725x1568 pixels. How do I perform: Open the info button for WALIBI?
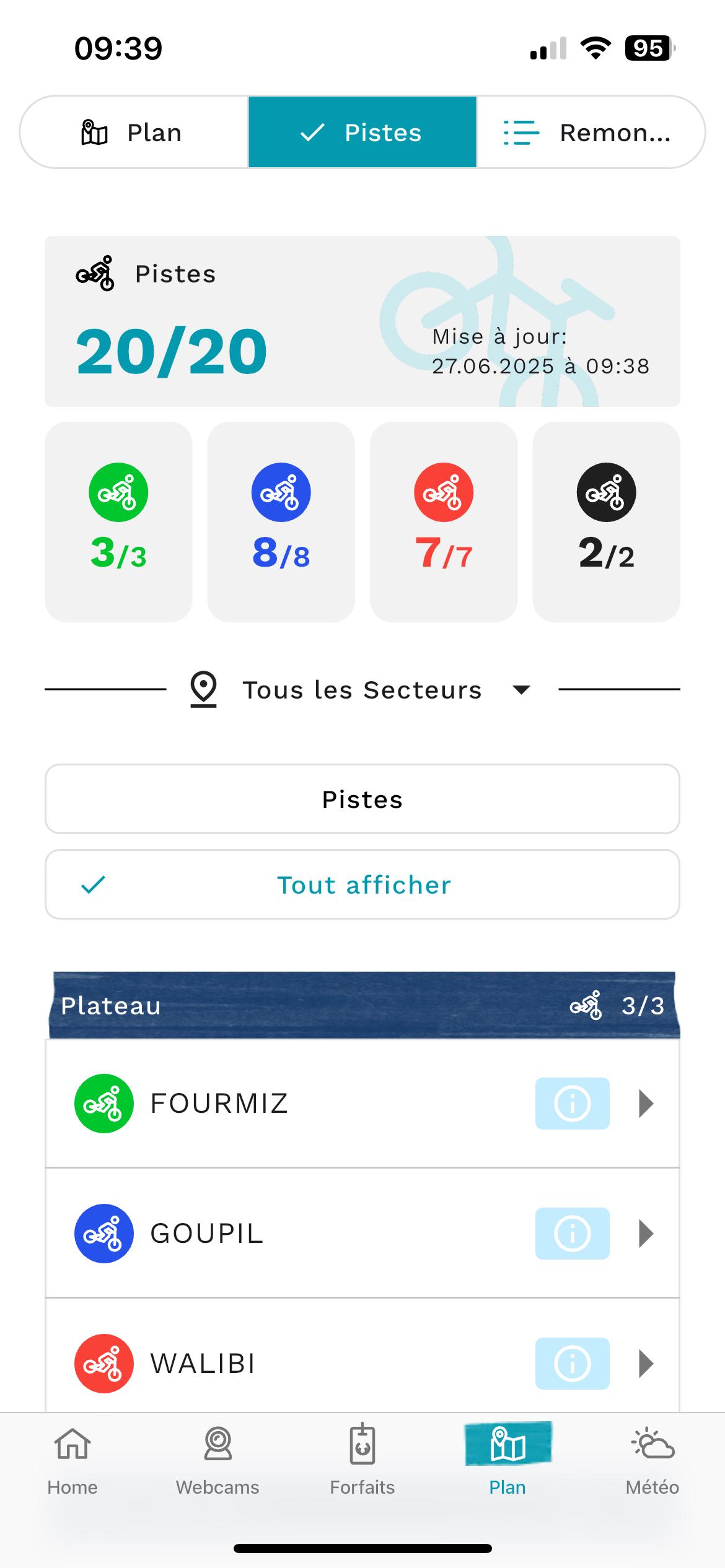click(572, 1364)
